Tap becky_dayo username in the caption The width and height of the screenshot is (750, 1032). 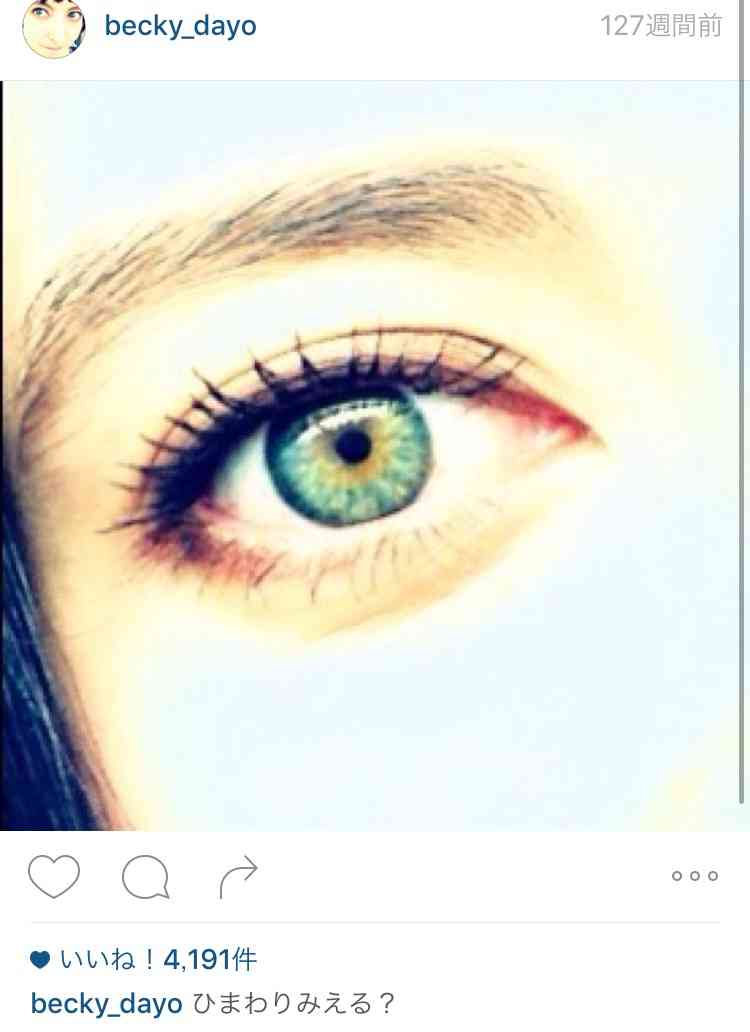click(106, 1004)
